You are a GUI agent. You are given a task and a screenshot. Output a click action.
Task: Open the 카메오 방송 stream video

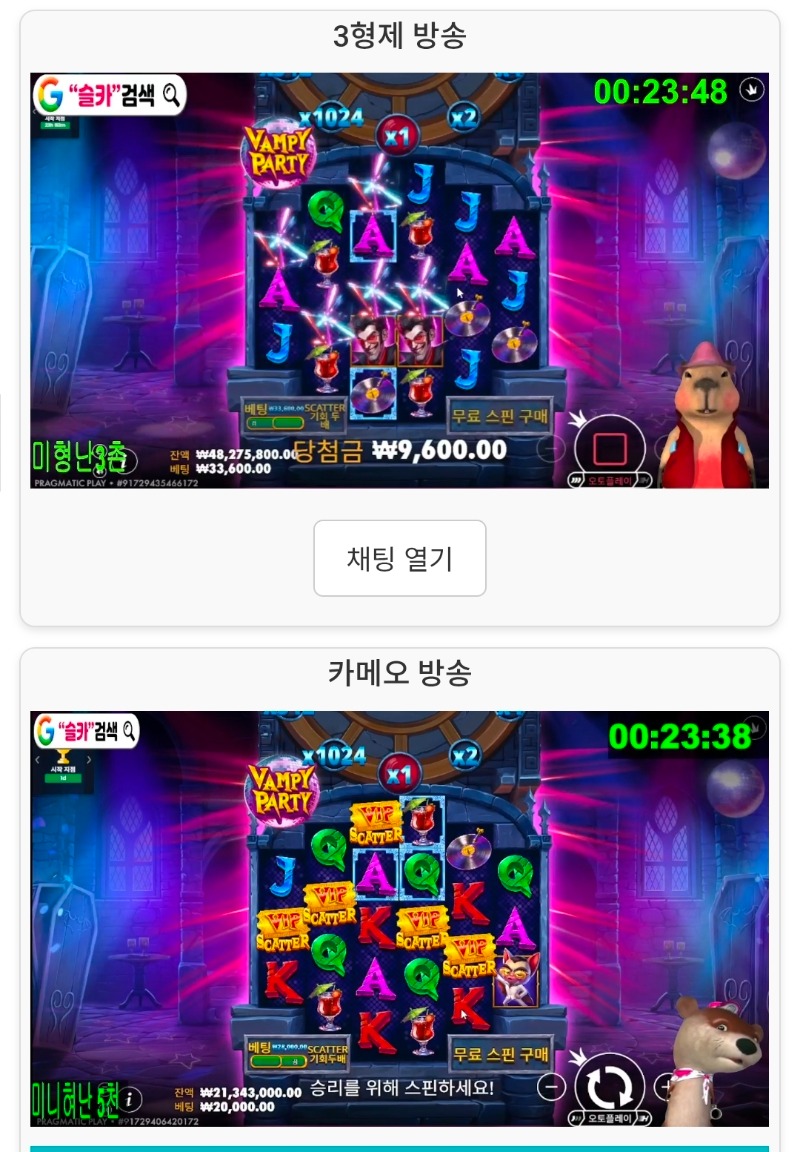point(400,918)
